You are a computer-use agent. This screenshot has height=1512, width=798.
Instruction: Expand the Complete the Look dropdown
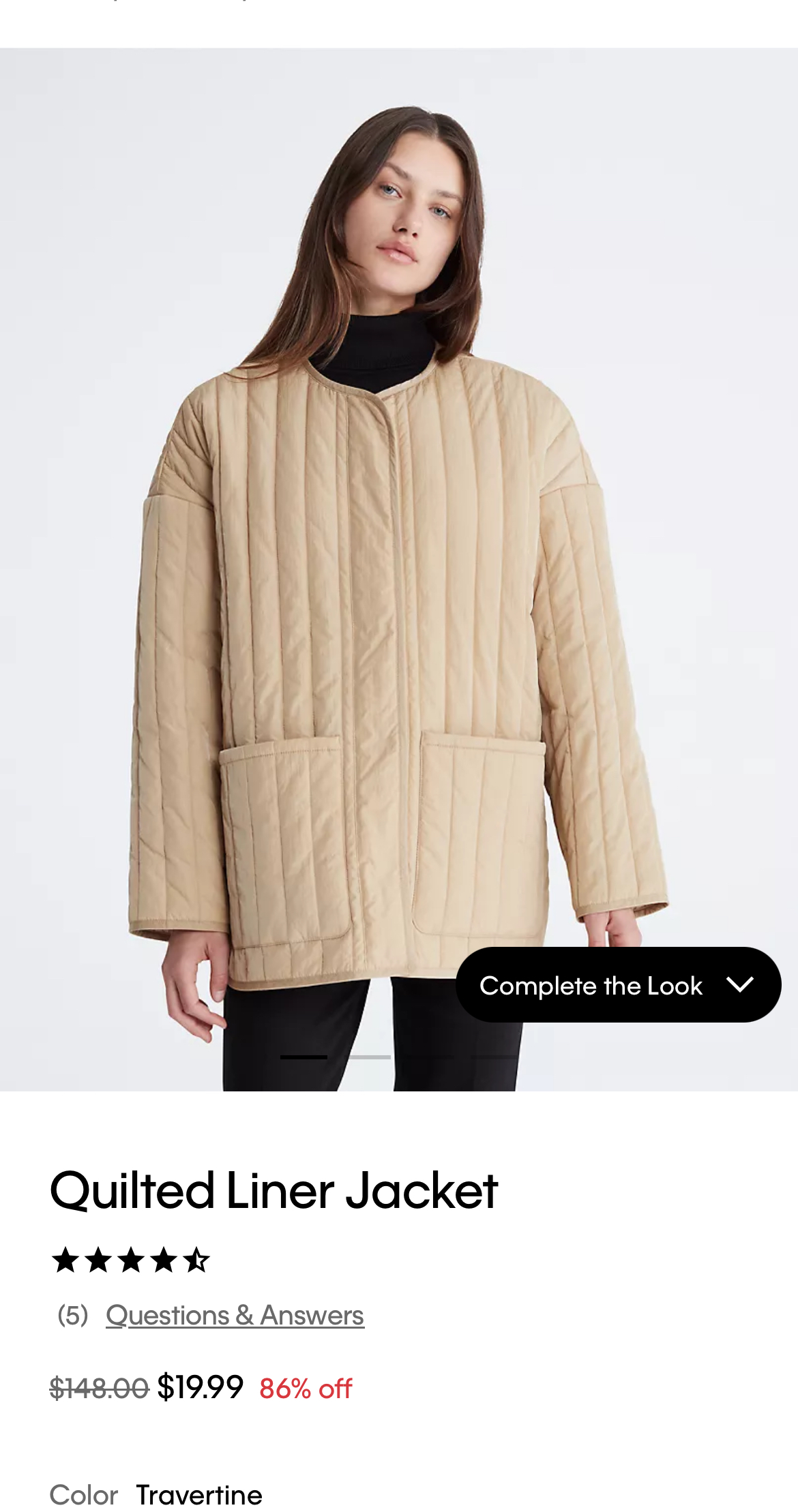pyautogui.click(x=617, y=984)
